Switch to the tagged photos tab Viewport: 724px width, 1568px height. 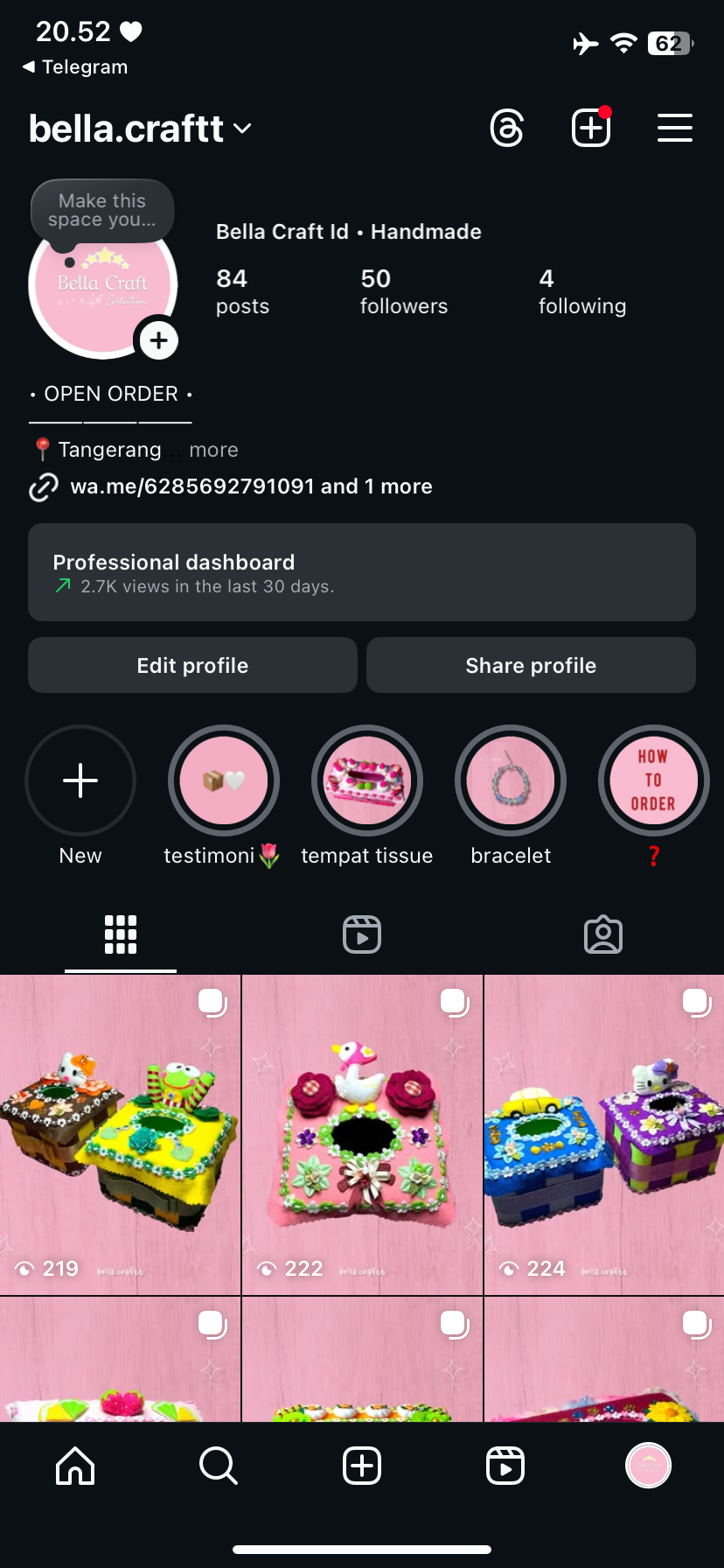[602, 934]
